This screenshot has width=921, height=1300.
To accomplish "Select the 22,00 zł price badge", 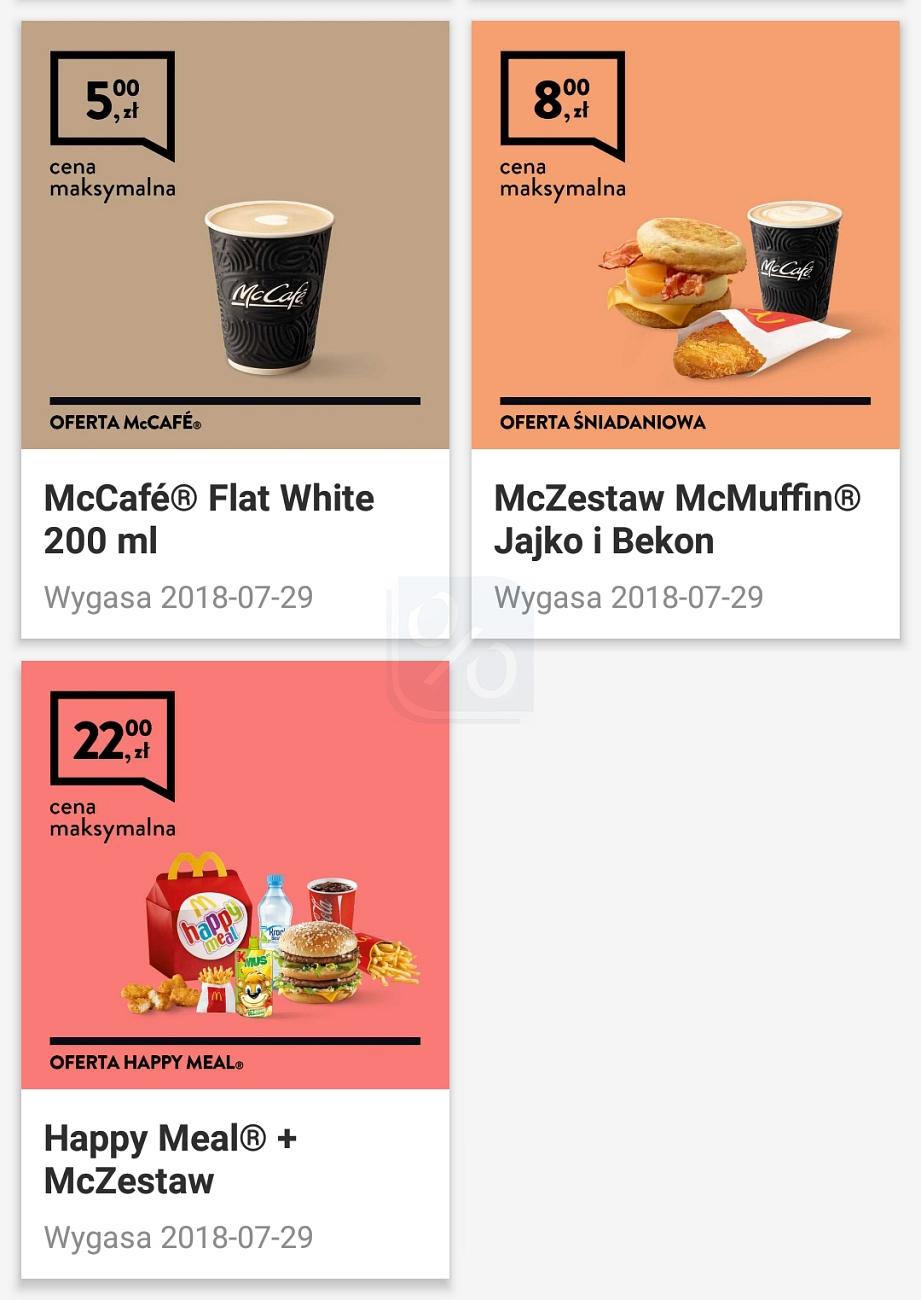I will [112, 740].
